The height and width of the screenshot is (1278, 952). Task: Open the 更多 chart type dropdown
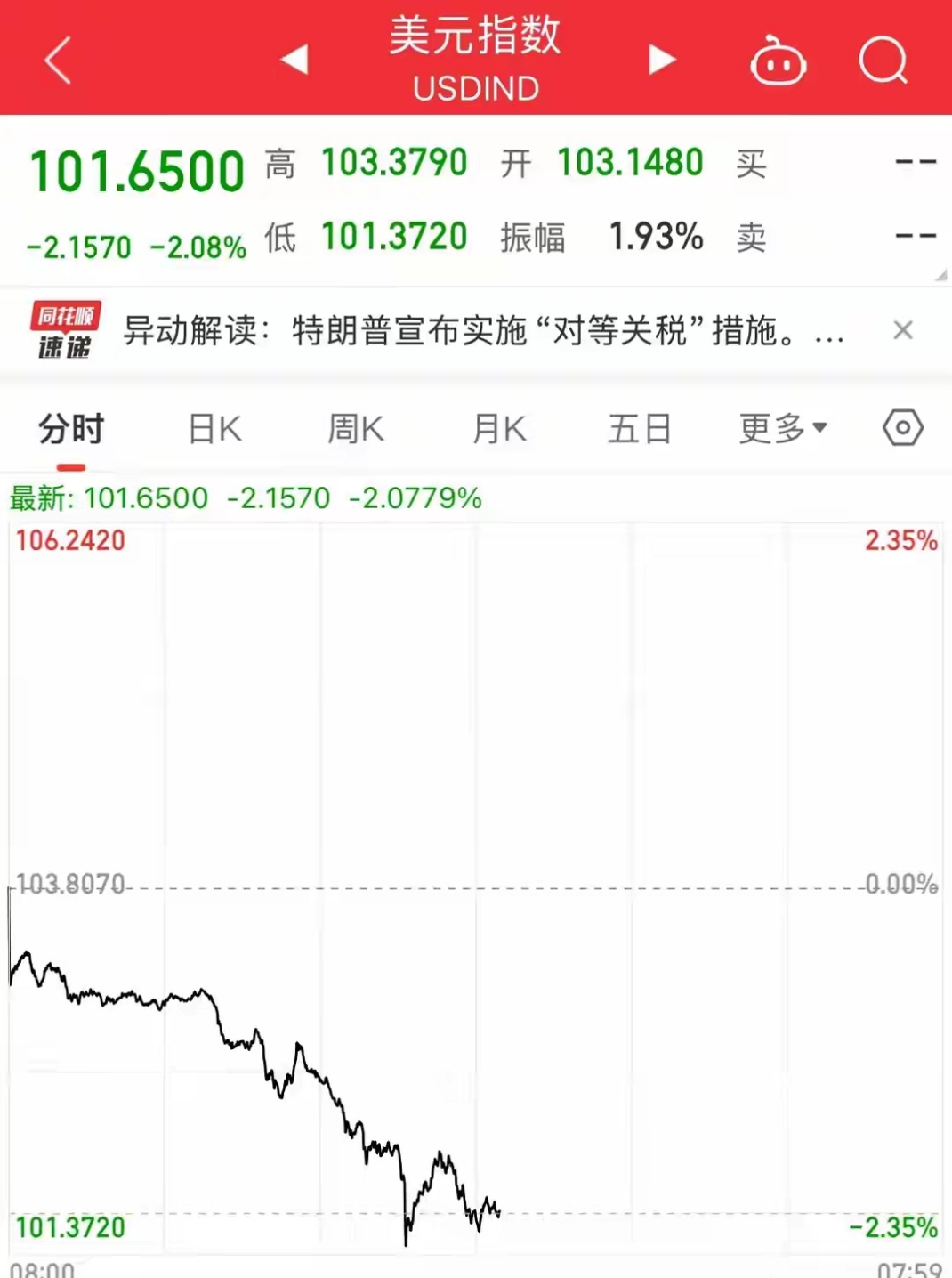pyautogui.click(x=780, y=428)
